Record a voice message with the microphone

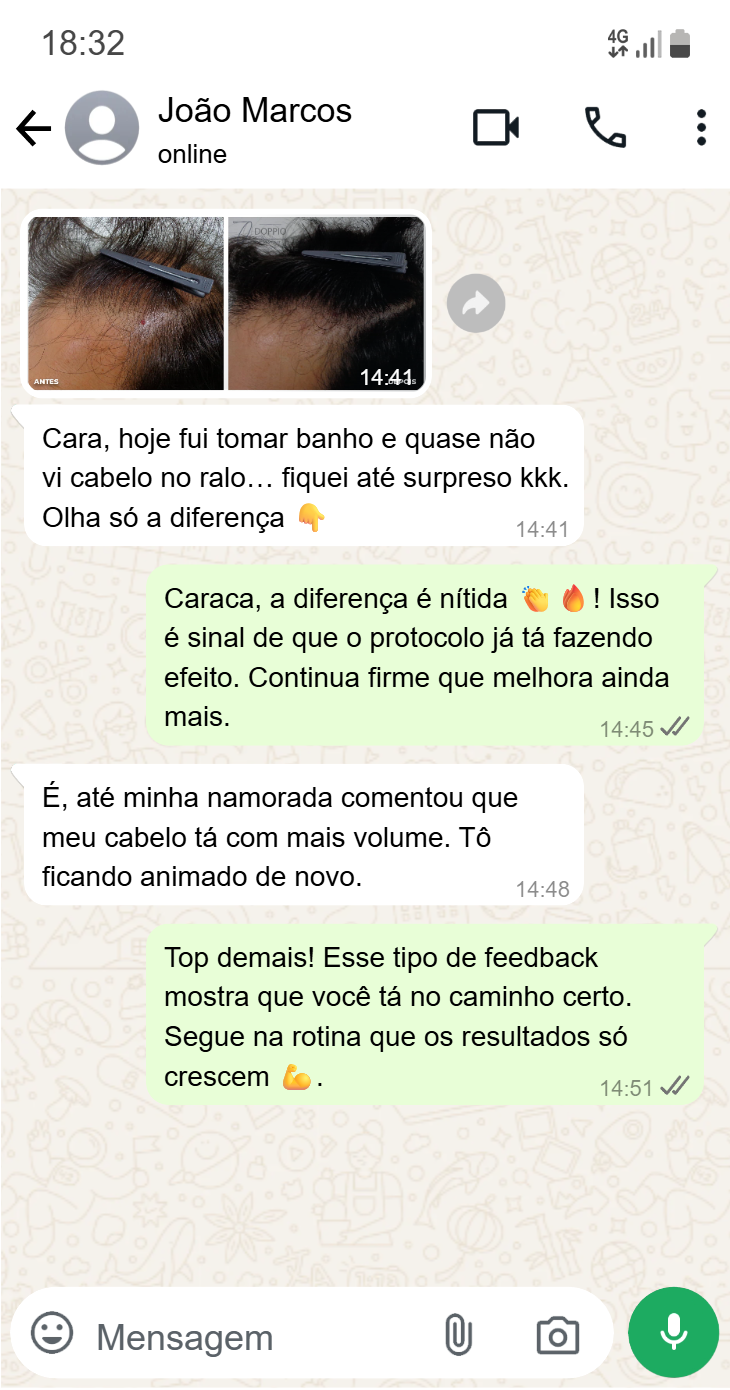673,1333
